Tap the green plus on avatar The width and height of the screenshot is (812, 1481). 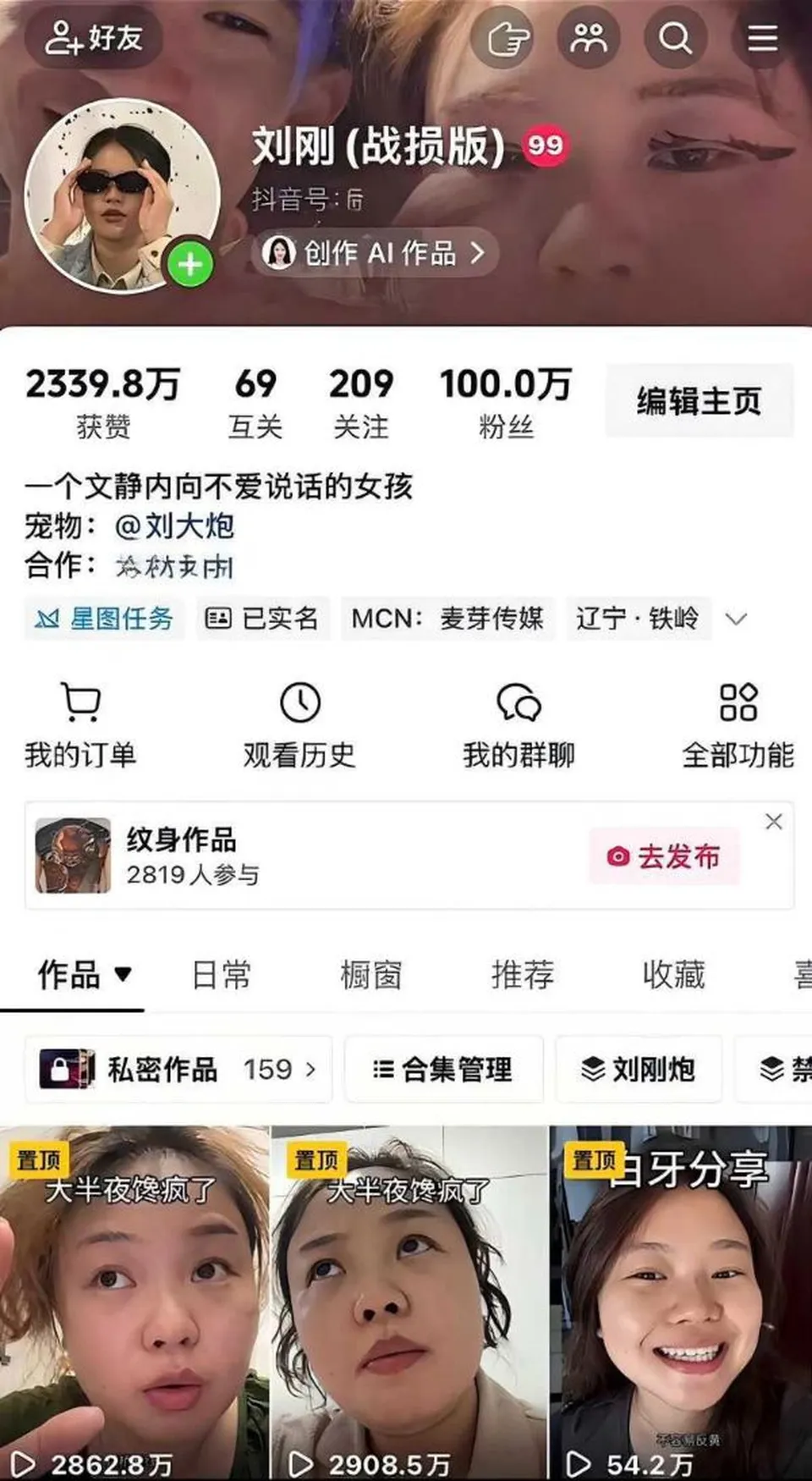(190, 265)
